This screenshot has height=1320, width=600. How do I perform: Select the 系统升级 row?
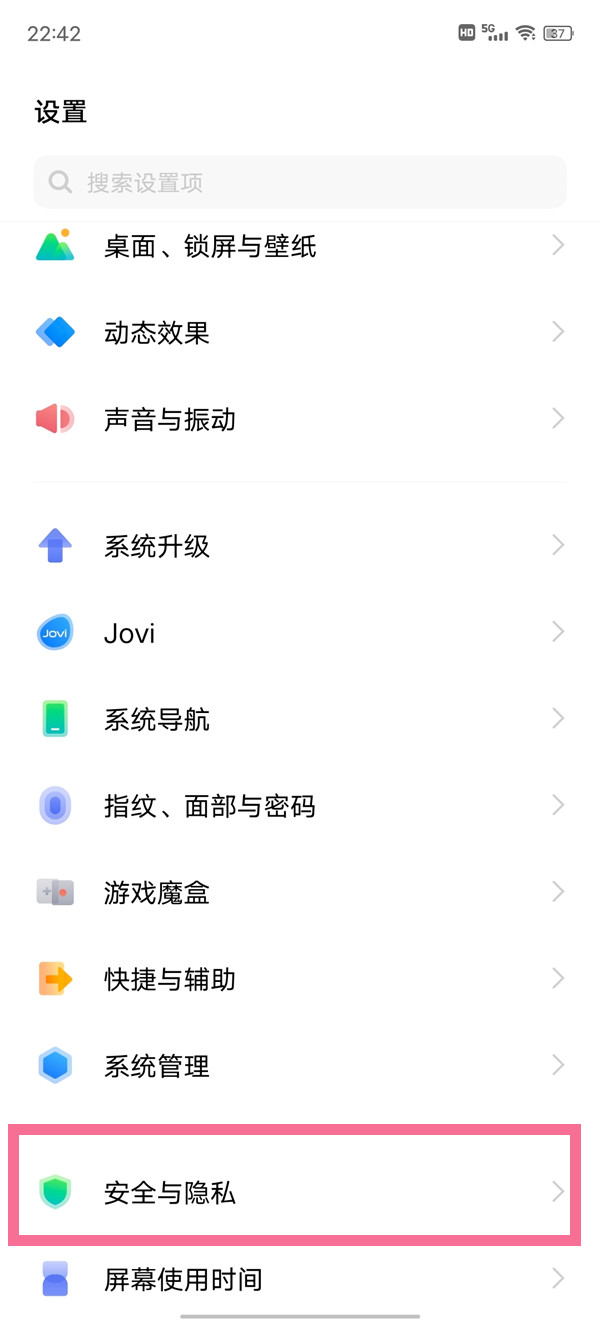tap(300, 546)
